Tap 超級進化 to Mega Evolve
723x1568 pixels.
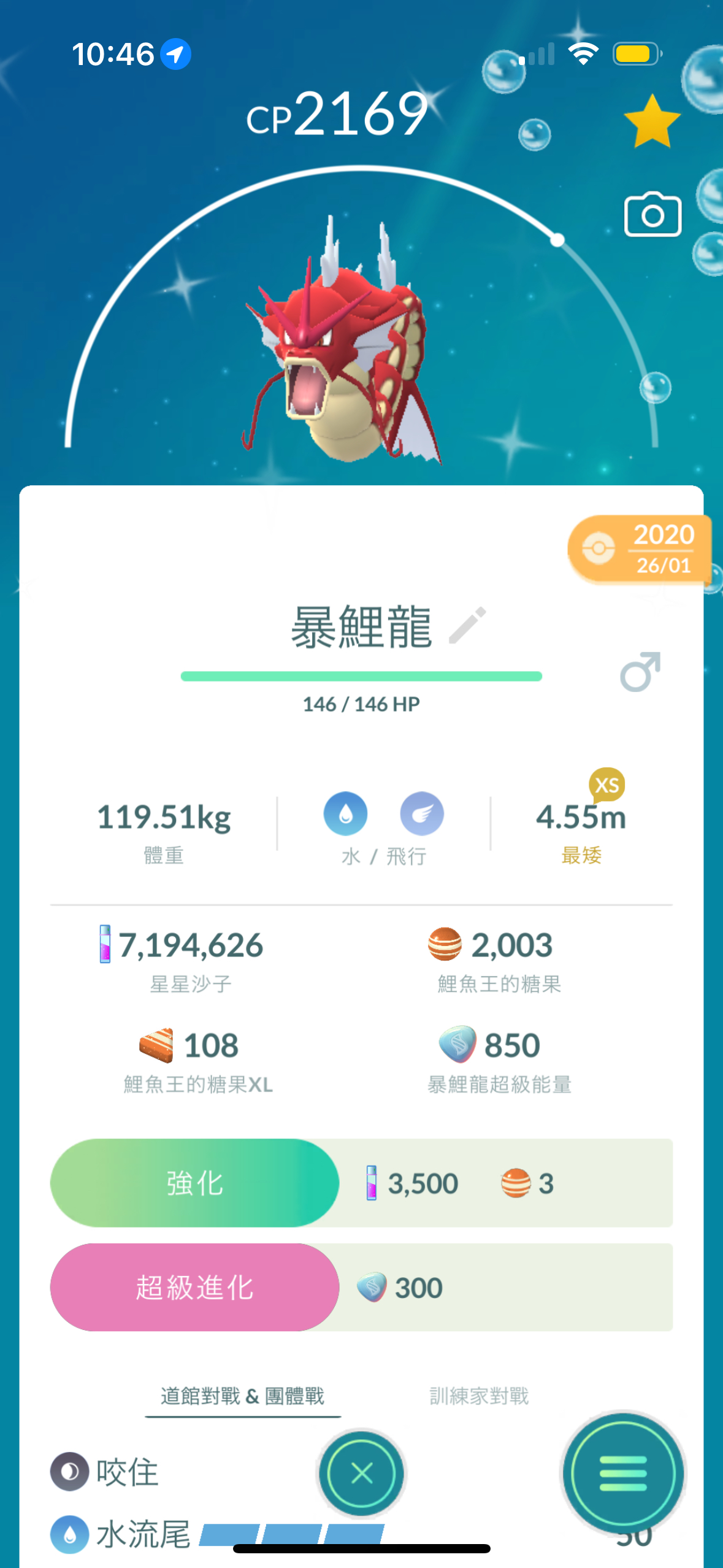(194, 1287)
